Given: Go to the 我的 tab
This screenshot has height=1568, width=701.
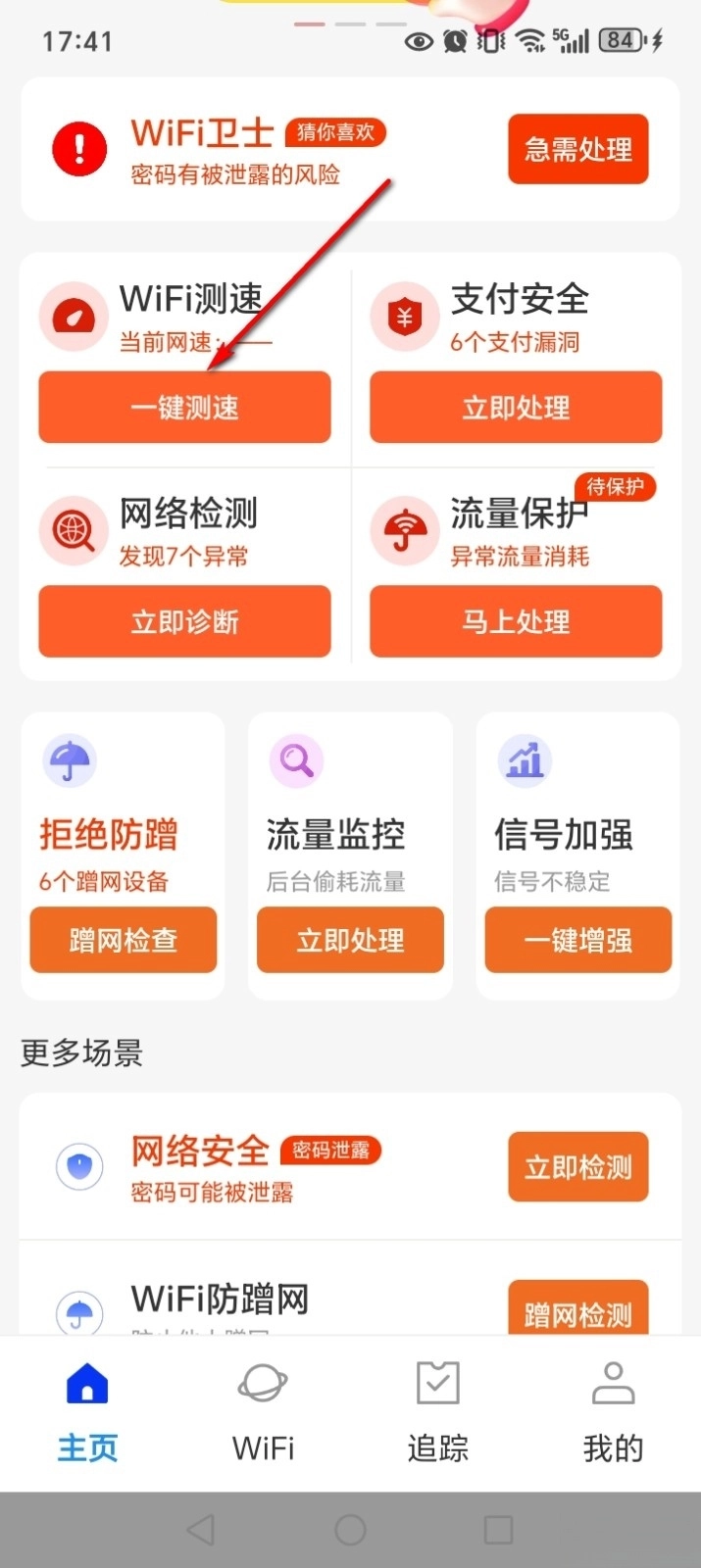Looking at the screenshot, I should (x=613, y=1411).
